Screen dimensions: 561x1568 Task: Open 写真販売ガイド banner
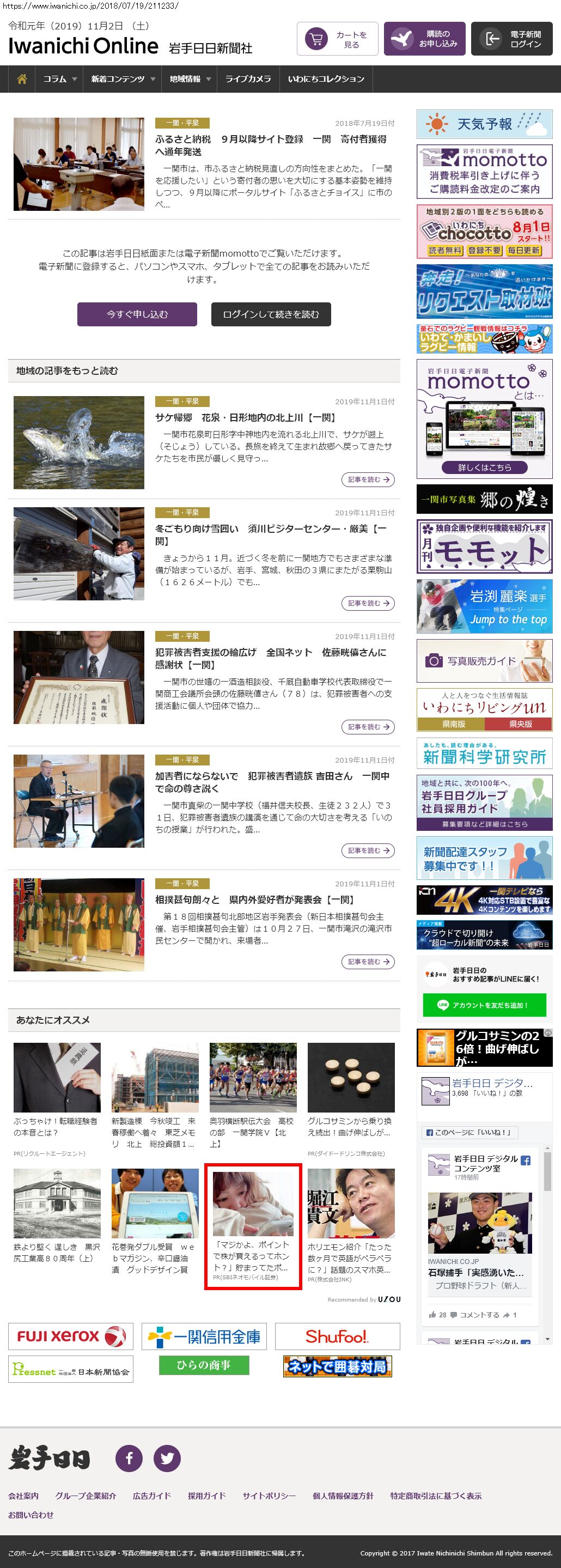point(484,660)
